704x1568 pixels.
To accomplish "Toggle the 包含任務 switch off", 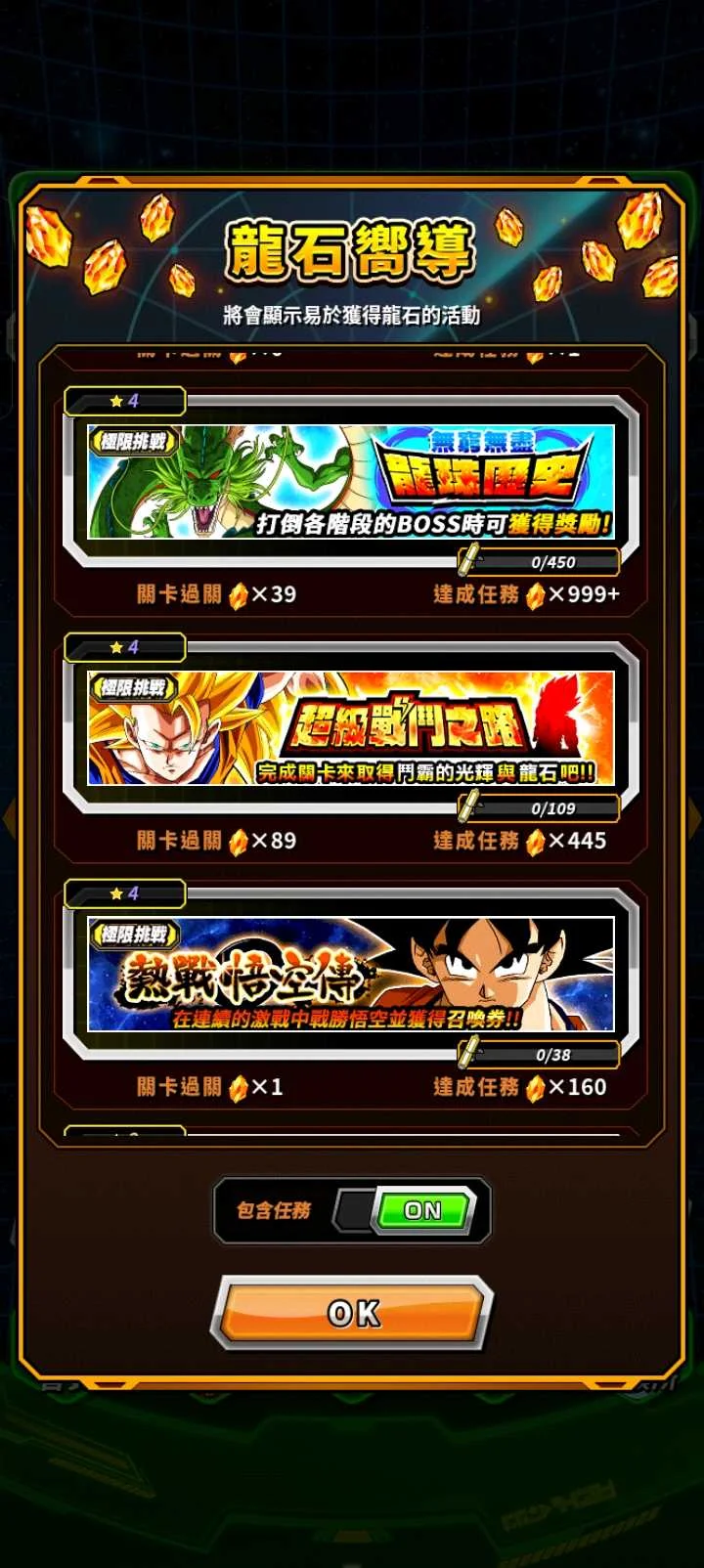I will pos(406,1210).
